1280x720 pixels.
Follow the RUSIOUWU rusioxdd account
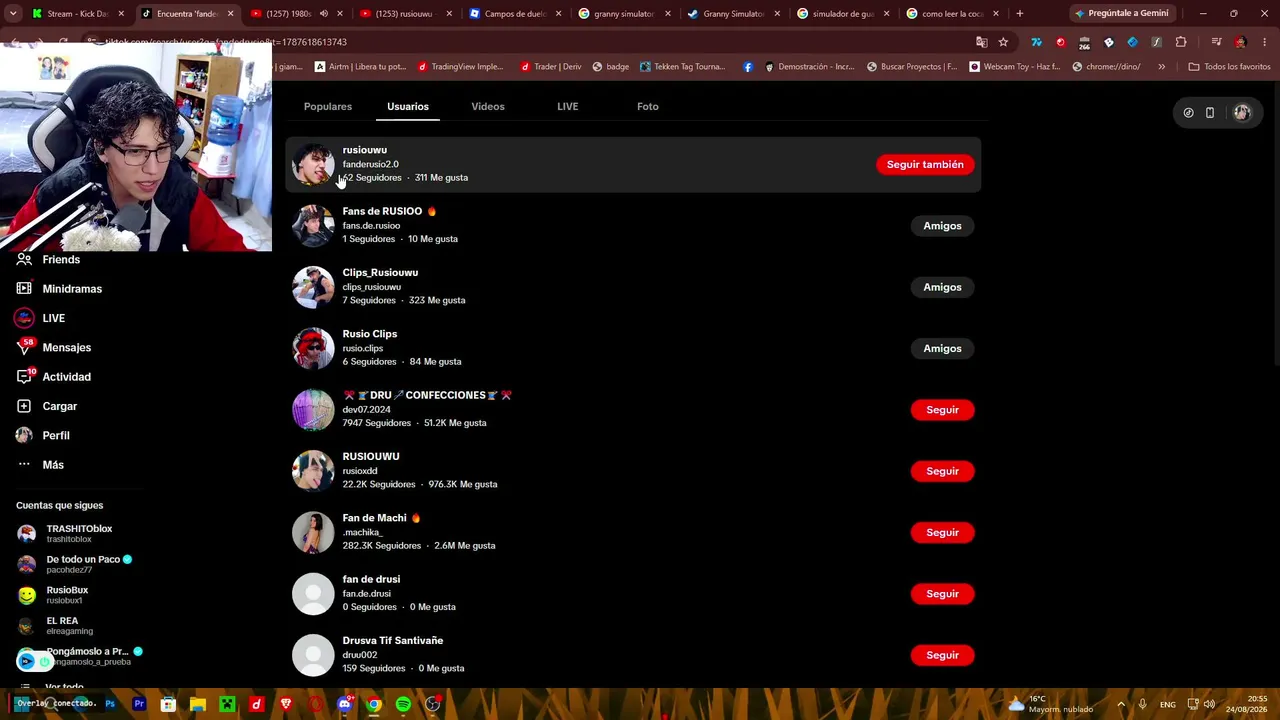pyautogui.click(x=942, y=471)
